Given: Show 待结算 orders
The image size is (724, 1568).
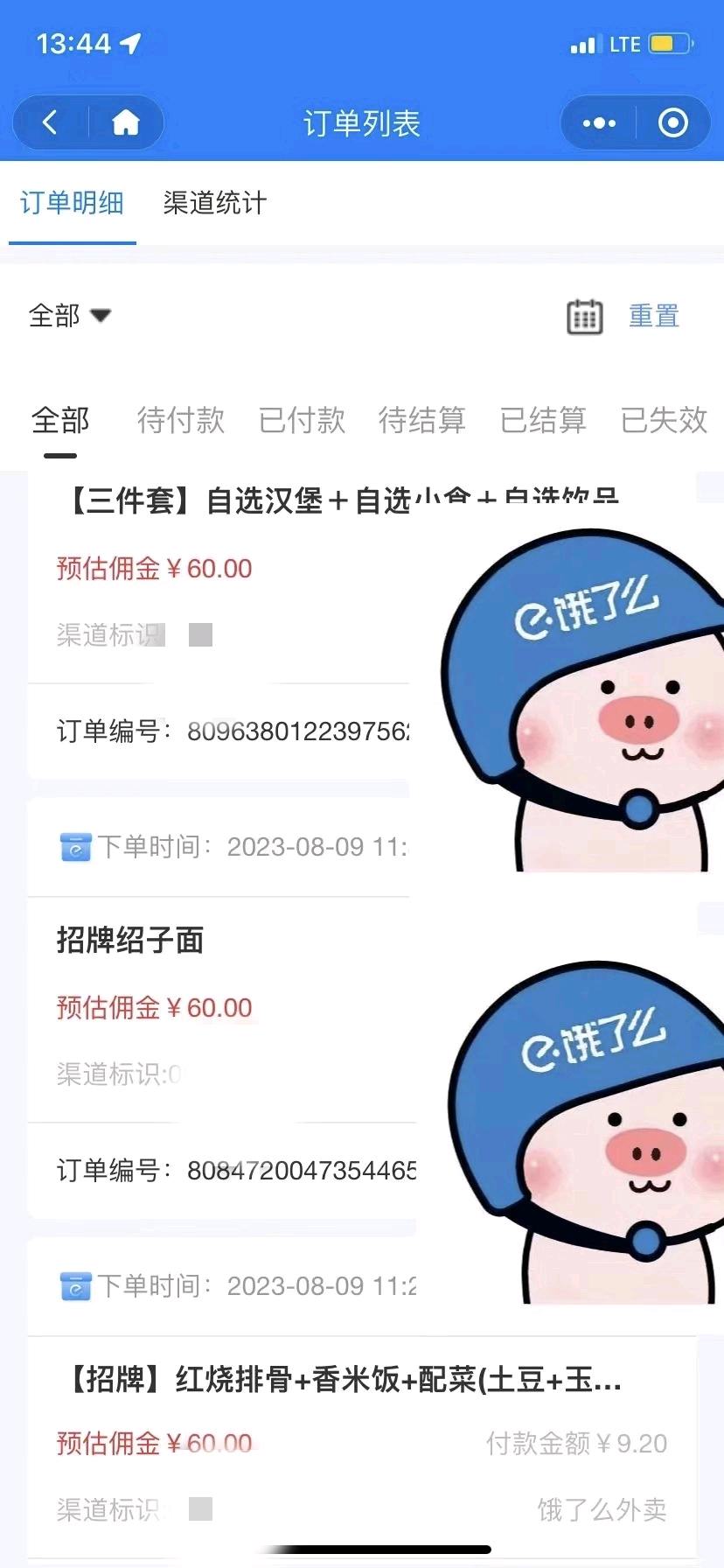Looking at the screenshot, I should click(x=421, y=420).
